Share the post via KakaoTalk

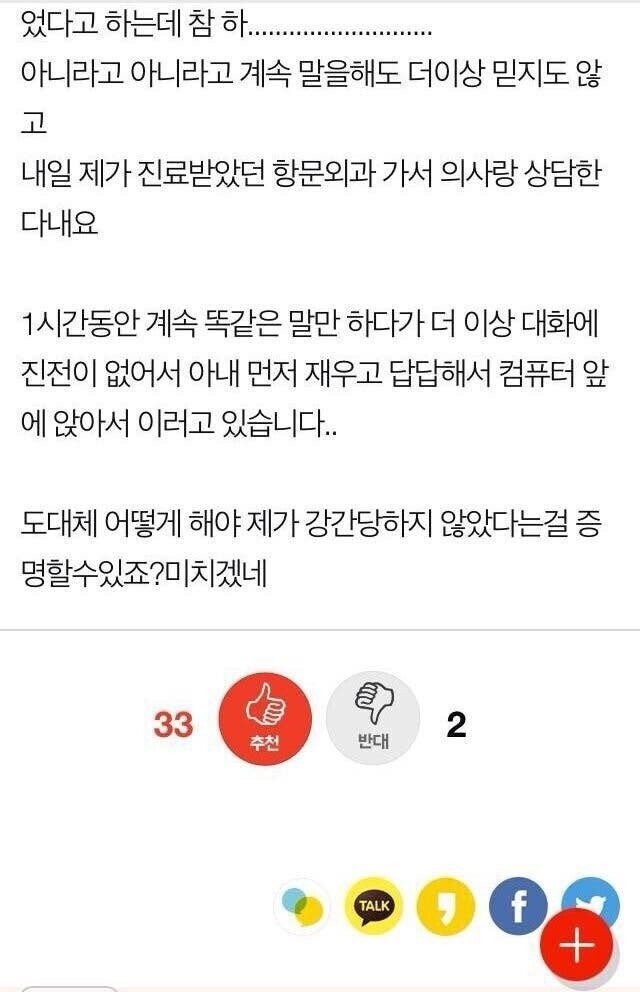(374, 908)
